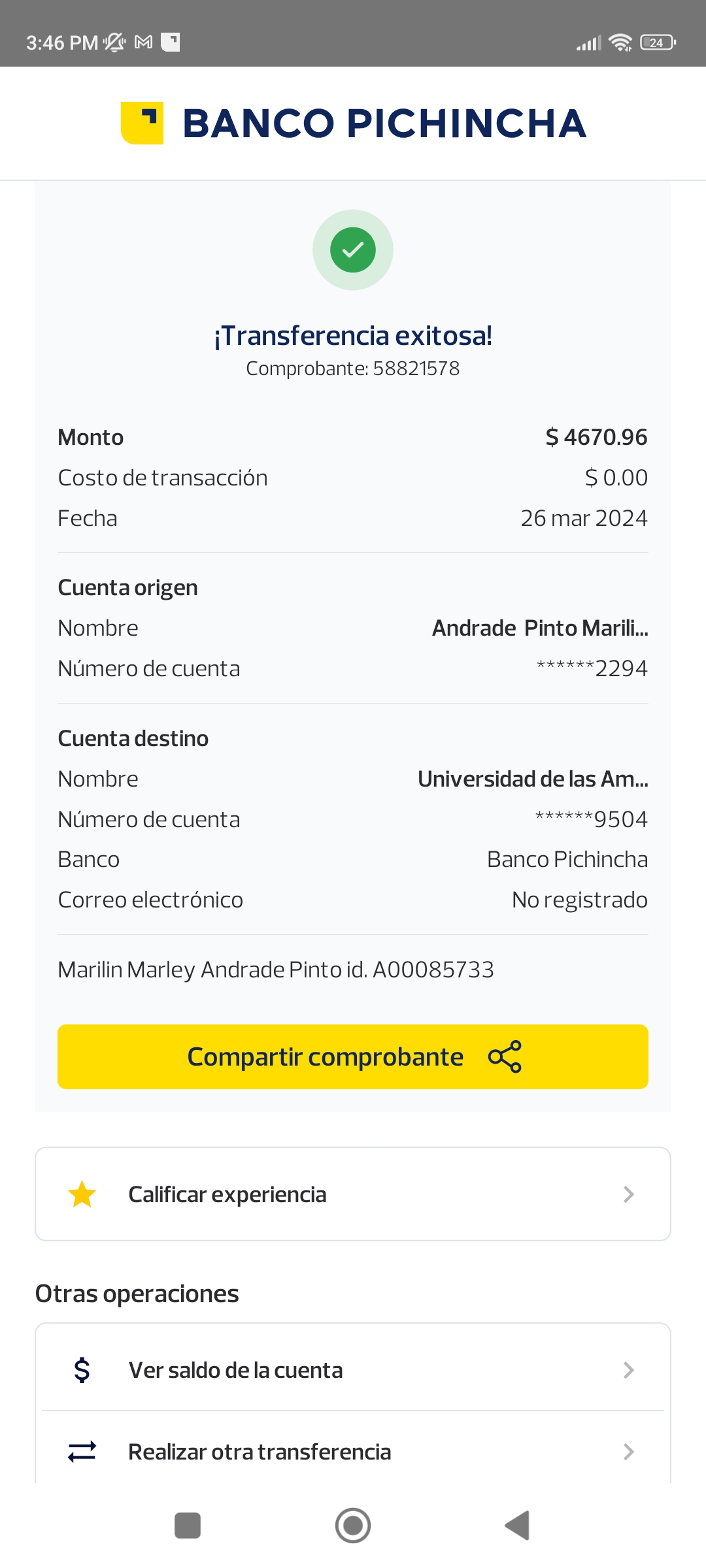
Task: Choose Realizar otra transferencia
Action: (353, 1452)
